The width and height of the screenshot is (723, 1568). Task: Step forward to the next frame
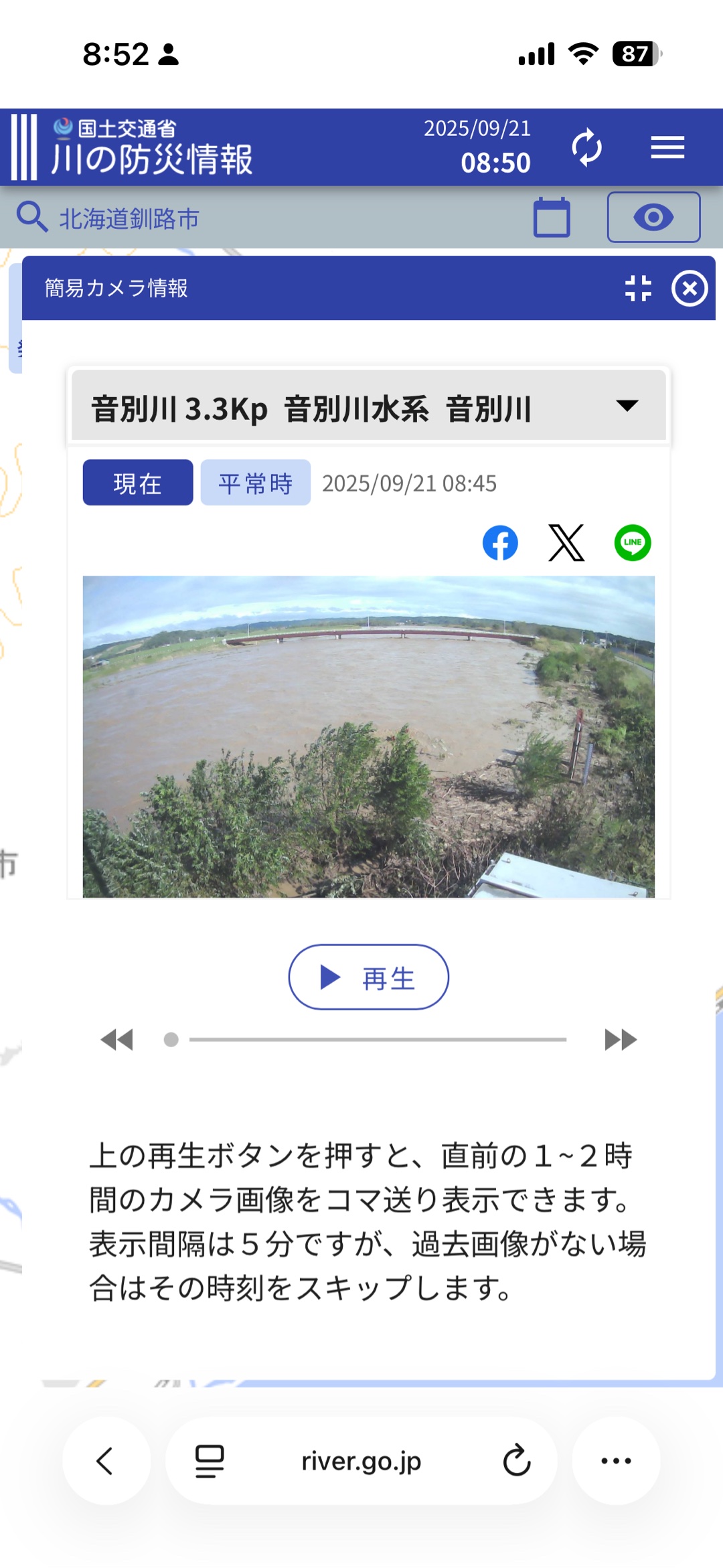click(621, 1040)
